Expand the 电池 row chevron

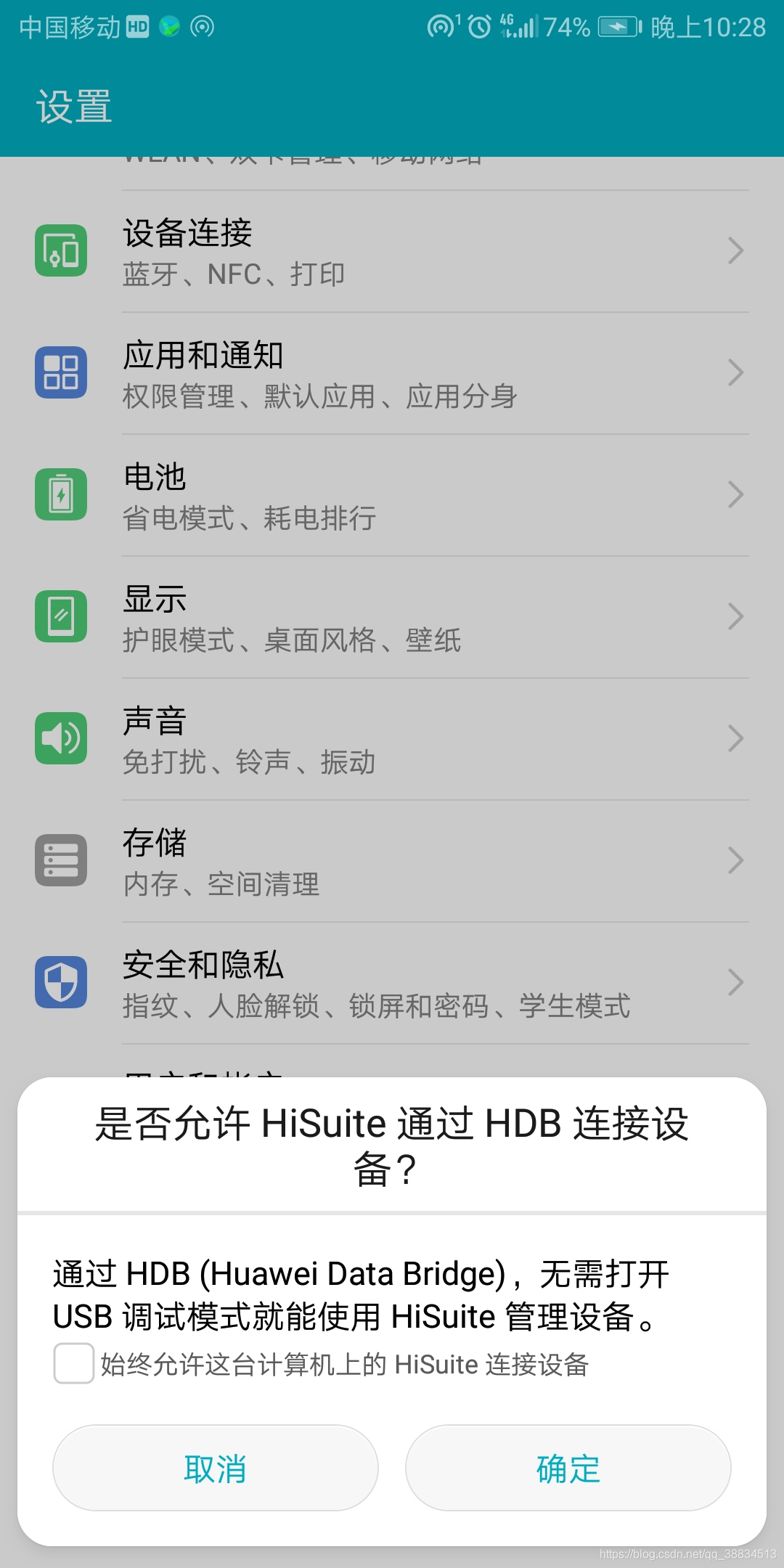coord(735,494)
